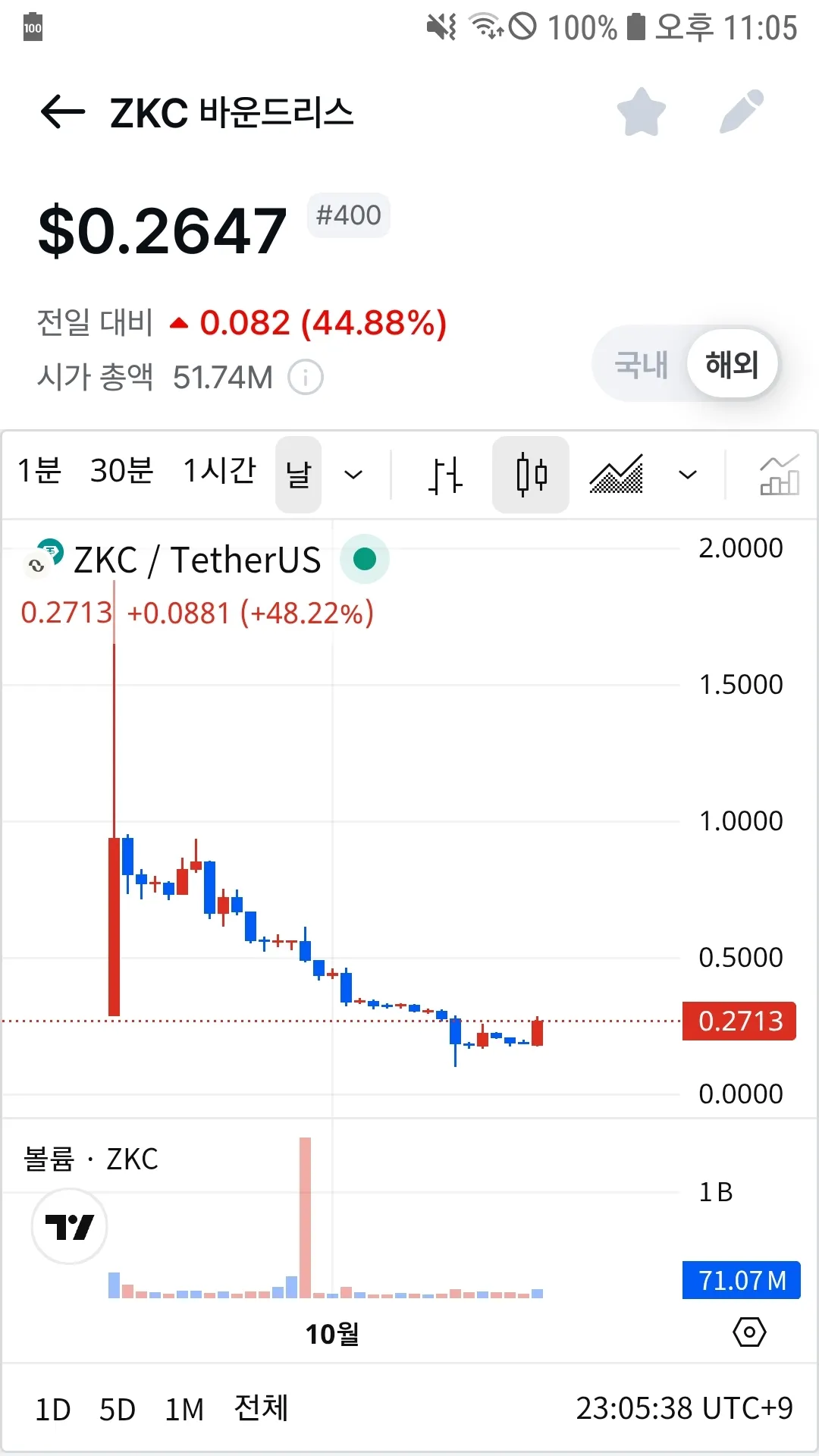Image resolution: width=819 pixels, height=1456 pixels.
Task: Switch to bar chart style
Action: pos(445,475)
